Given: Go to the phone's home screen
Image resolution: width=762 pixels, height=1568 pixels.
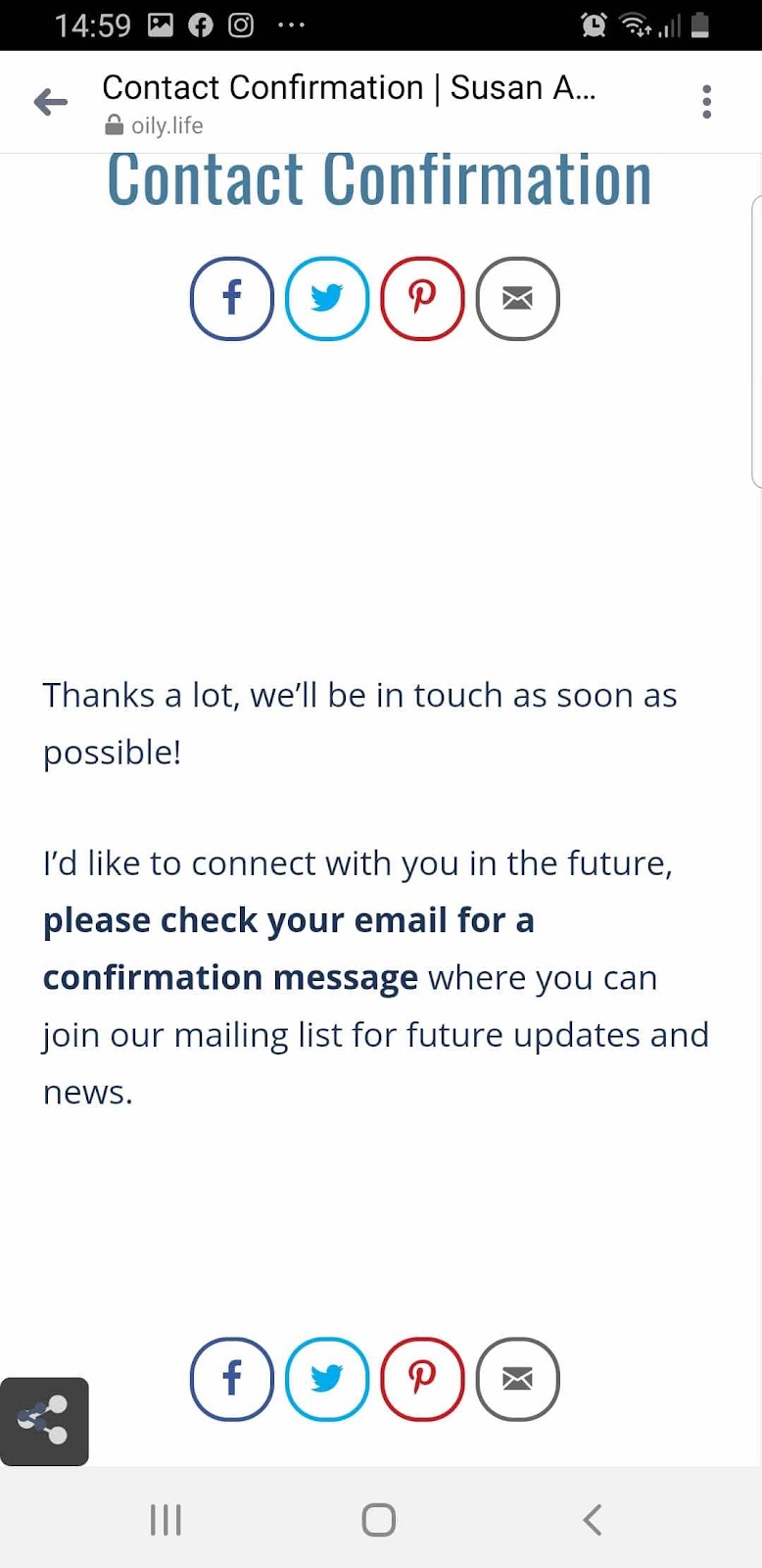Looking at the screenshot, I should [378, 1520].
